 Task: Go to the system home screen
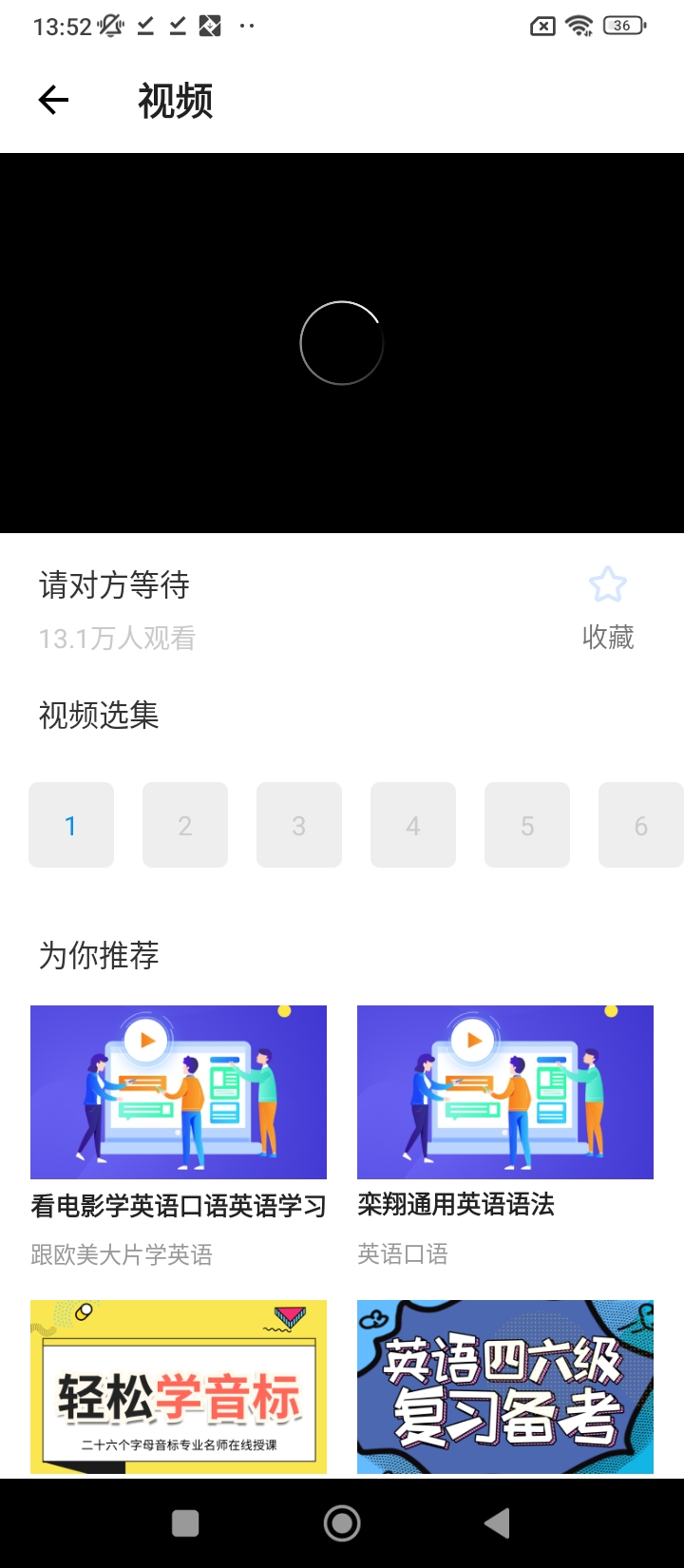point(342,1523)
